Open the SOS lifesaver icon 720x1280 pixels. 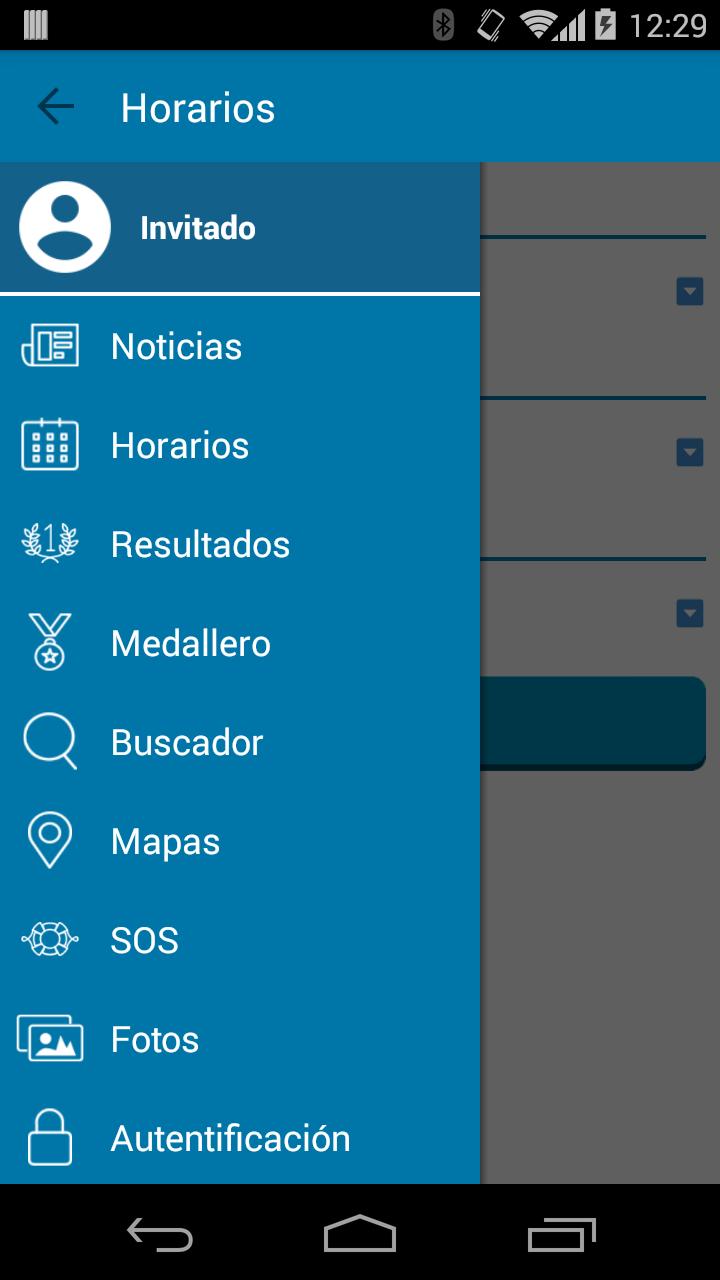point(49,939)
